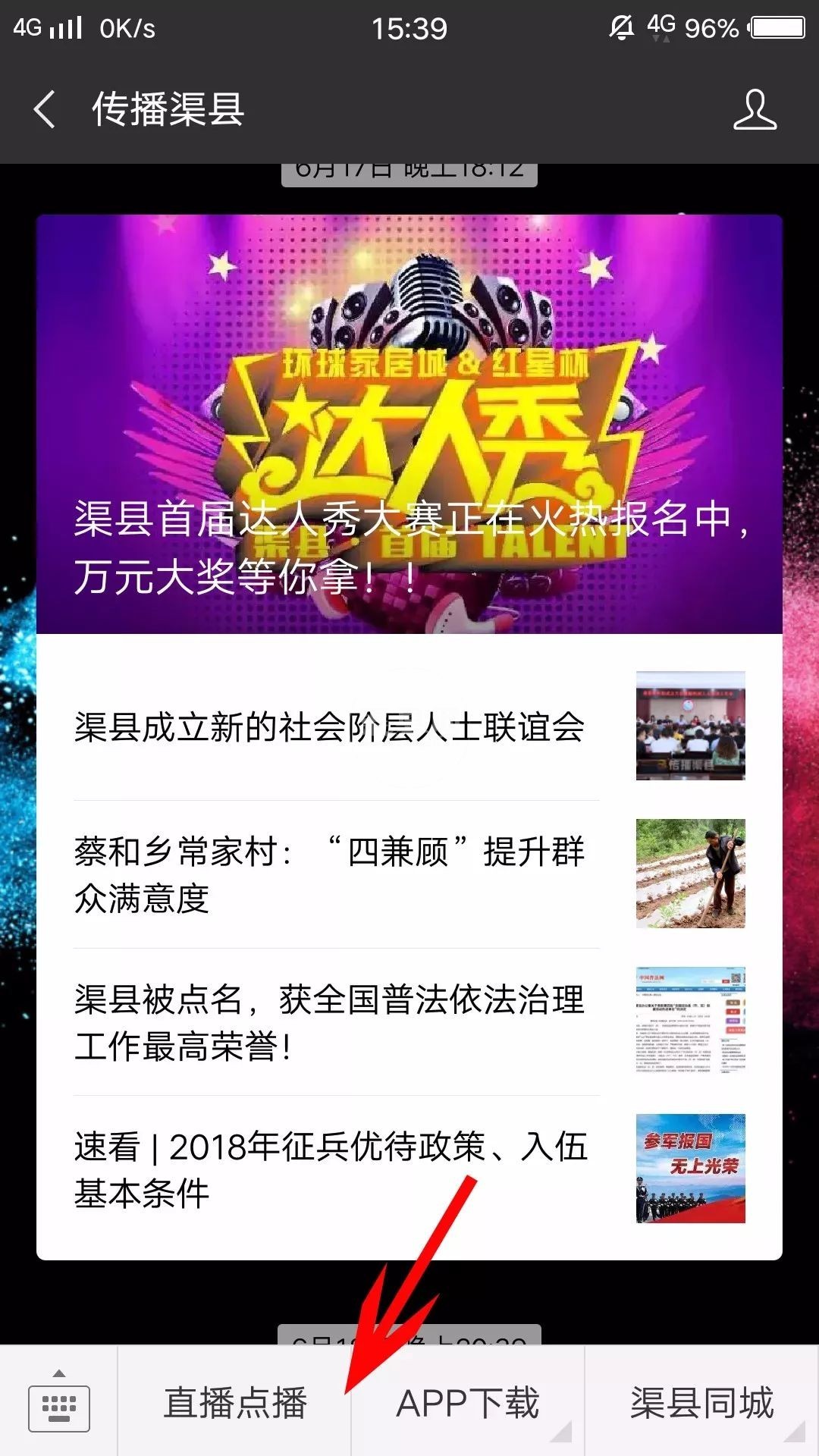
Task: Open the 达人秀大赛 headline article
Action: [x=409, y=425]
